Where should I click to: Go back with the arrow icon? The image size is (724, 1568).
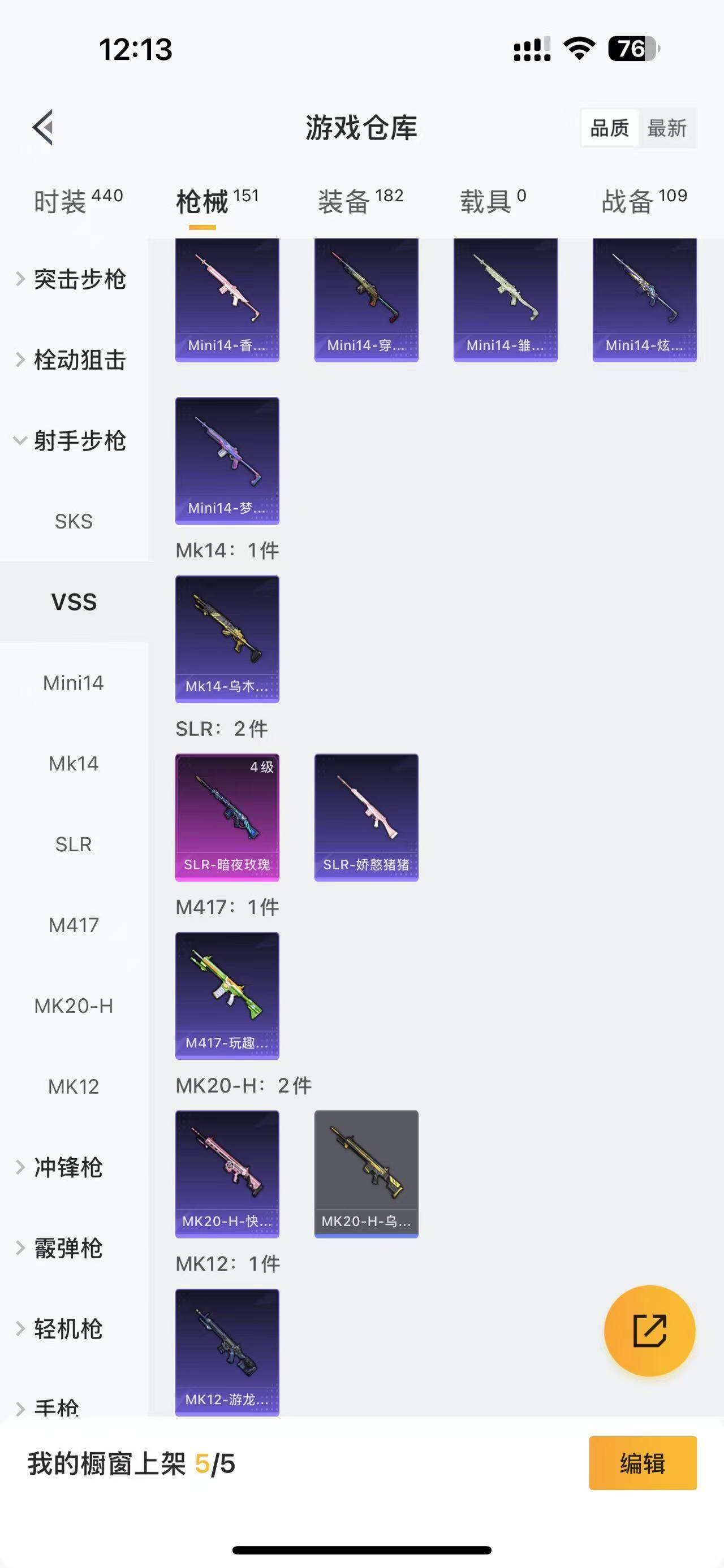43,127
